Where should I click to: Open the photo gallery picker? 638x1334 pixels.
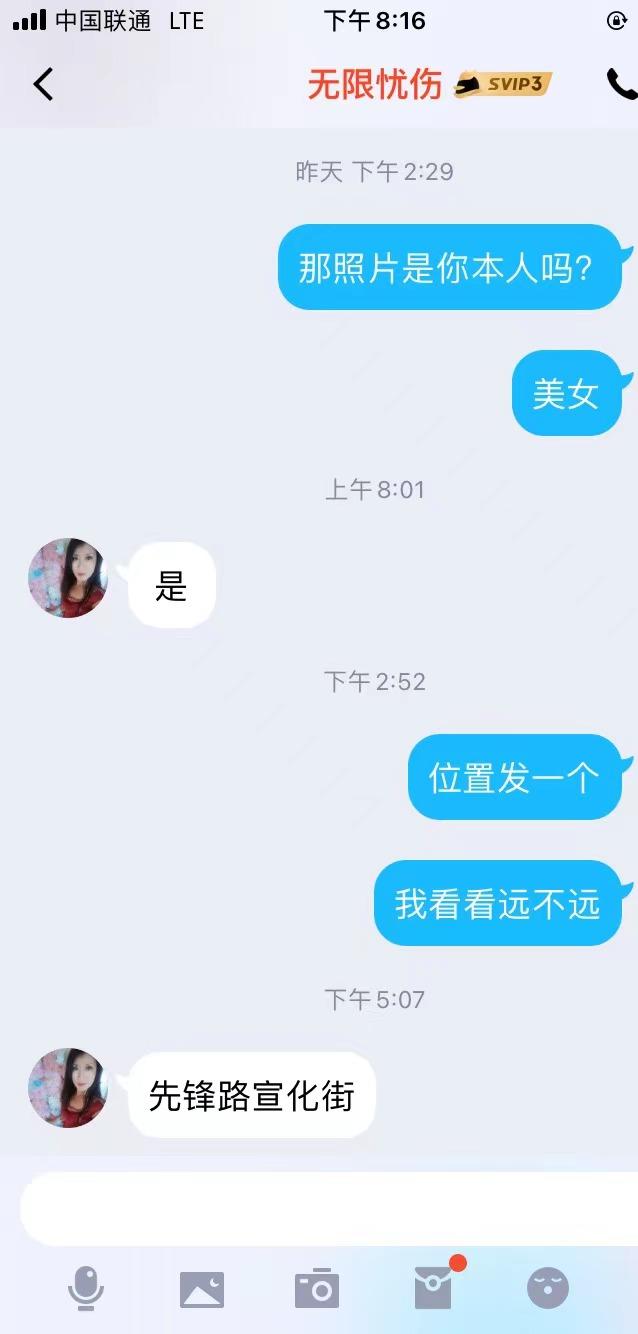(202, 1289)
